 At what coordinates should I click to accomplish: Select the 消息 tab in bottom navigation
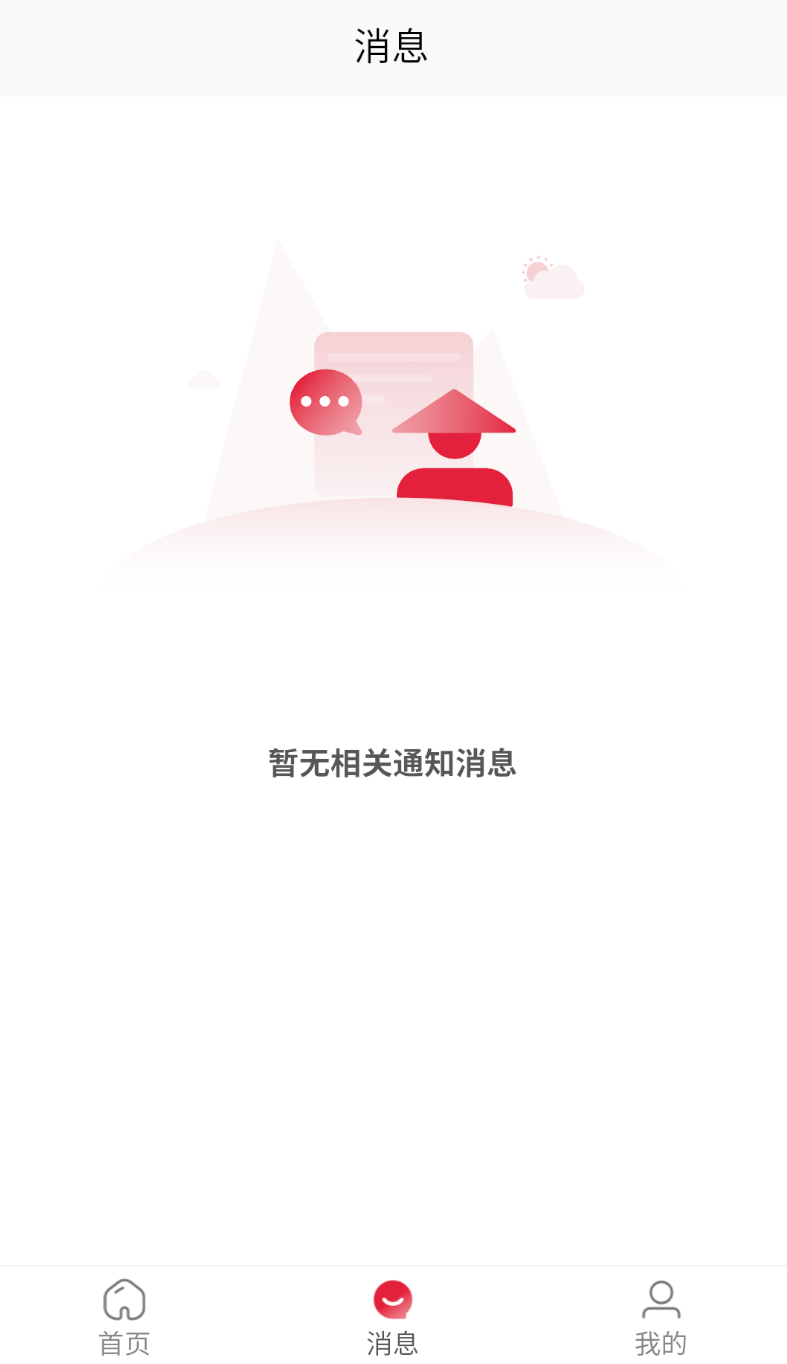(x=393, y=1318)
